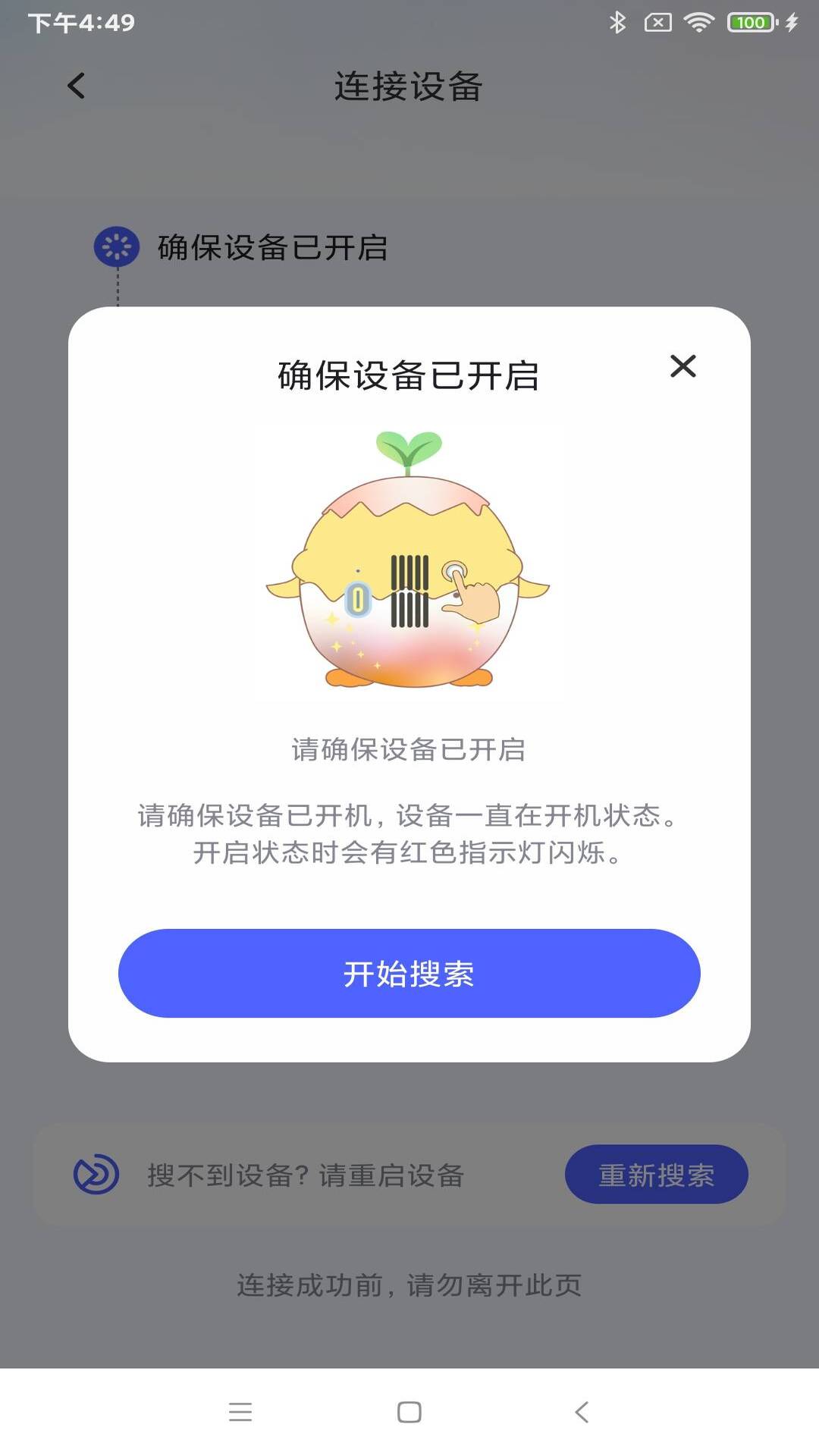819x1456 pixels.
Task: Tap the loading spinner beside 确保设备已开启
Action: tap(115, 245)
